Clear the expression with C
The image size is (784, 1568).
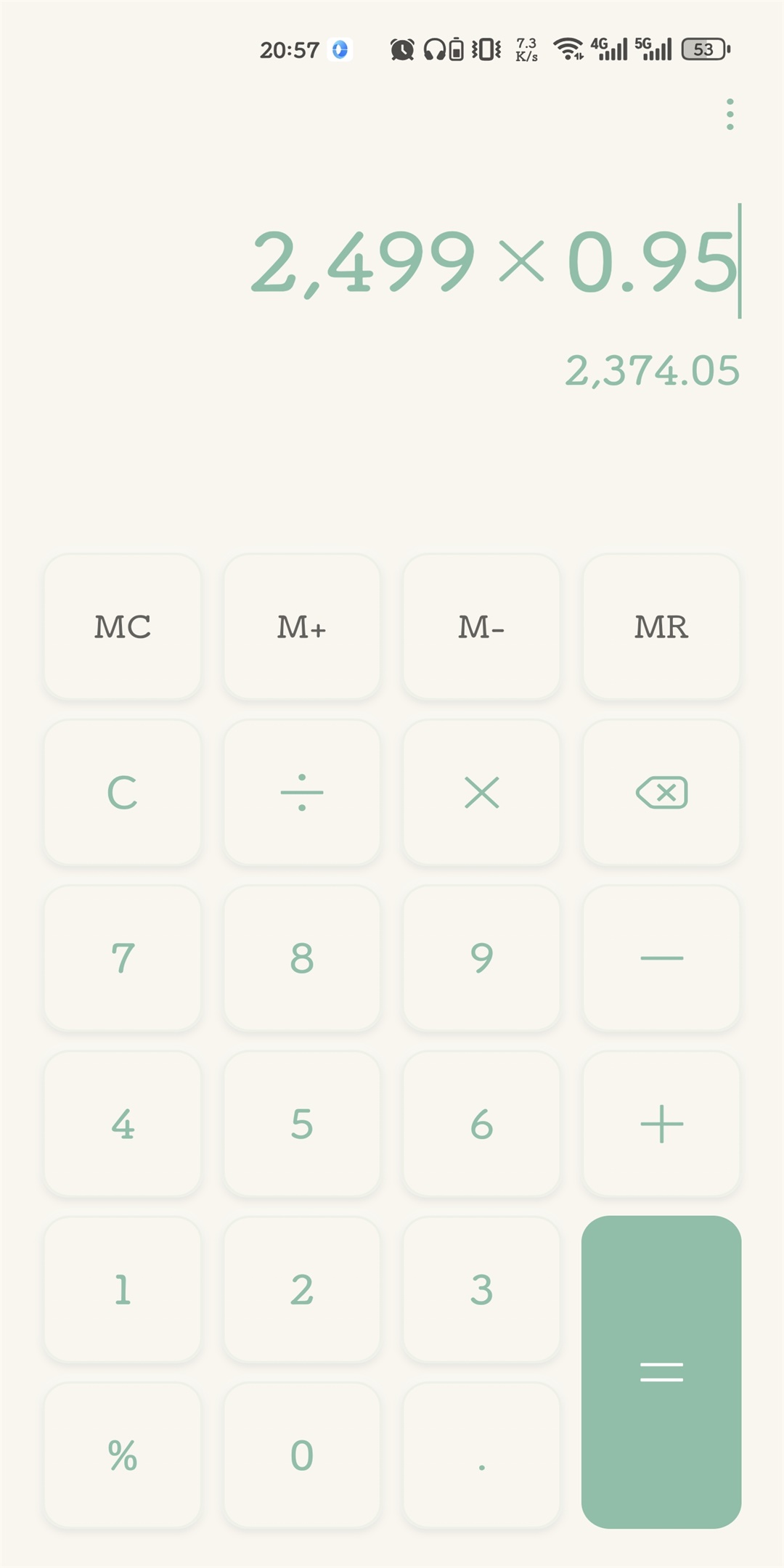coord(123,792)
